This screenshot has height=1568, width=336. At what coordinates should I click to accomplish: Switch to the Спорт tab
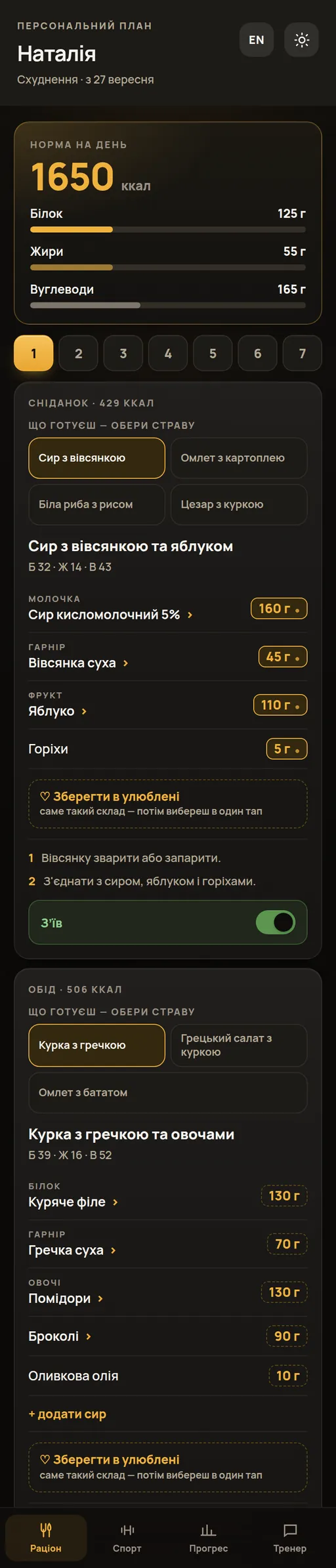tap(127, 1538)
